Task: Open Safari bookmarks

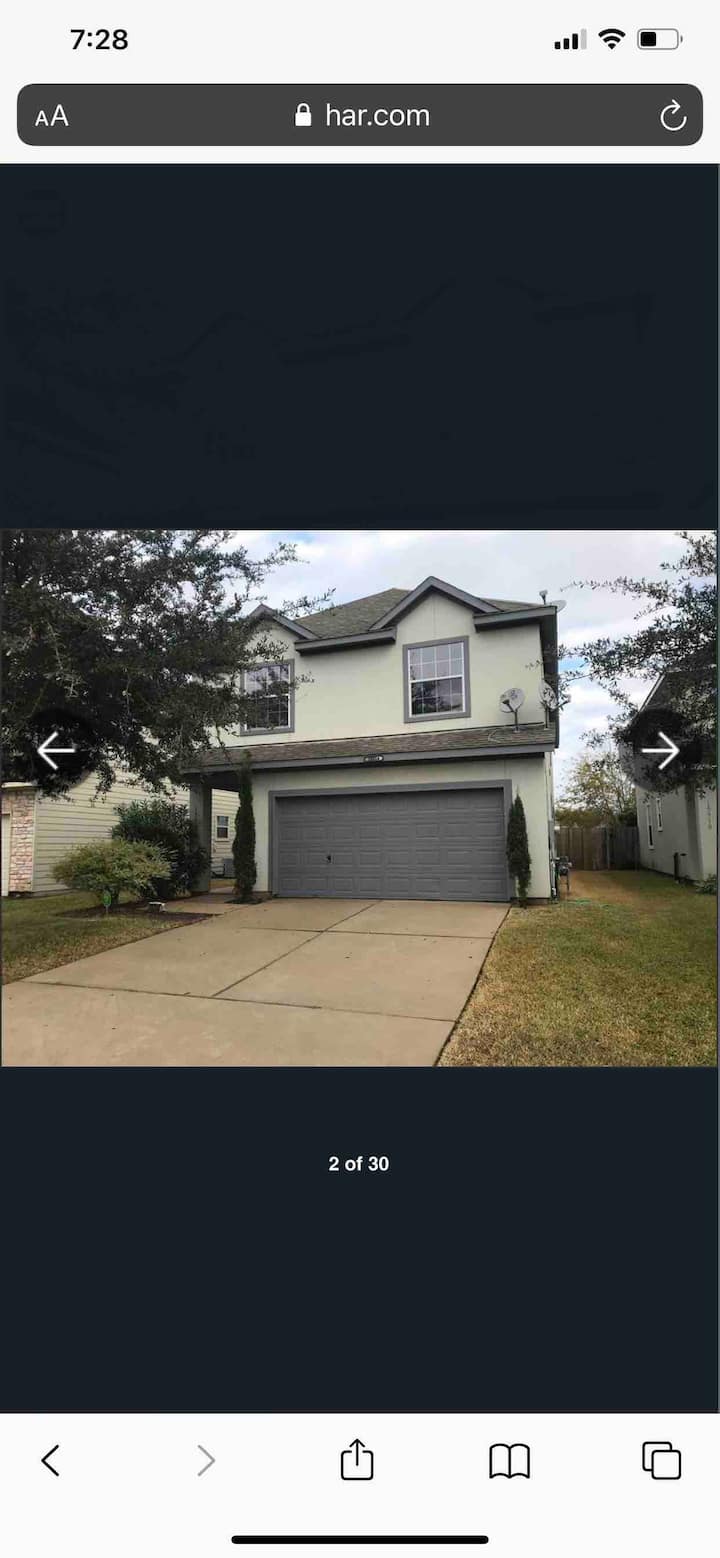Action: [x=509, y=1461]
